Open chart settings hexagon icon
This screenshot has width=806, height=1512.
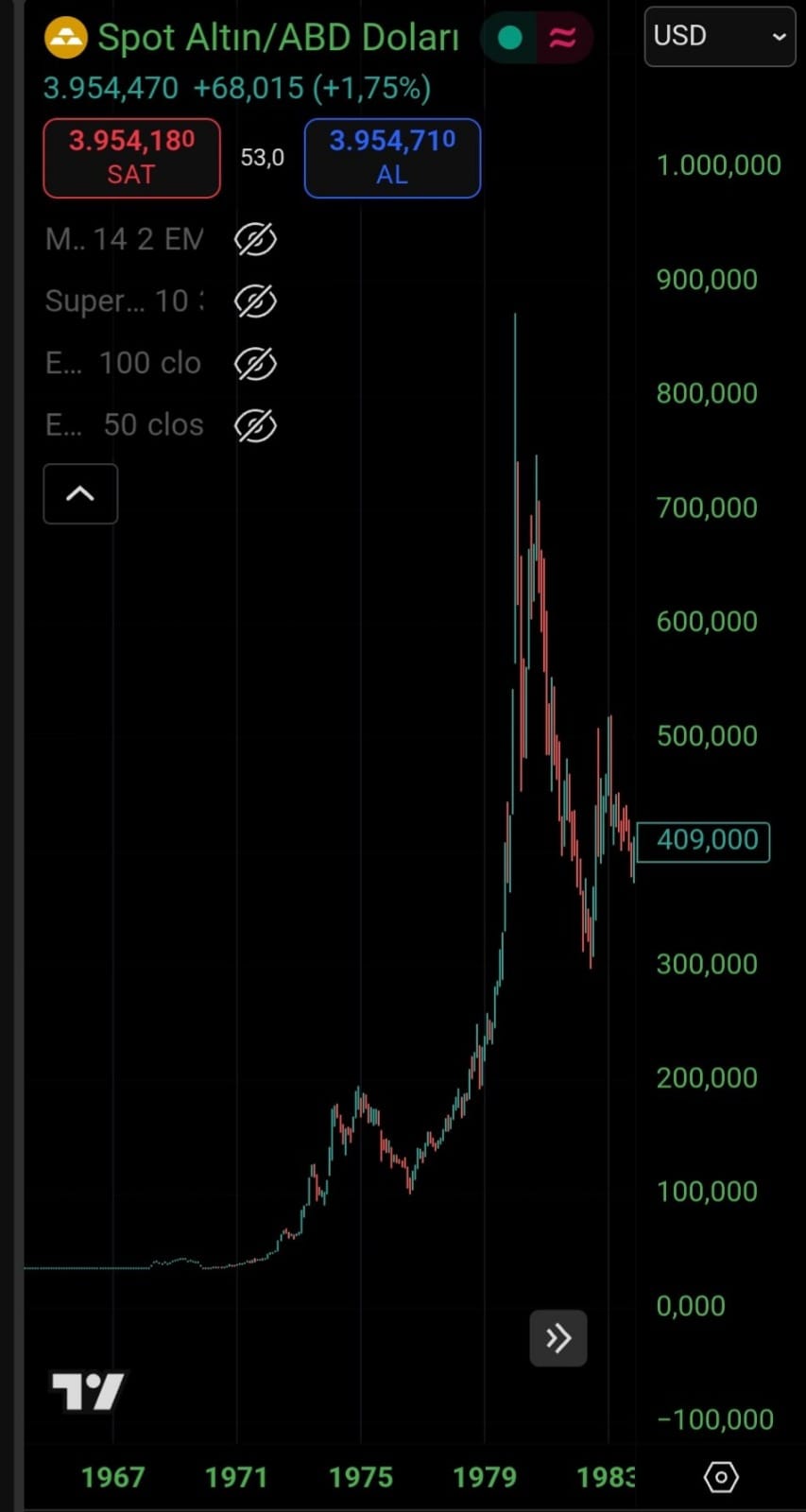721,1477
